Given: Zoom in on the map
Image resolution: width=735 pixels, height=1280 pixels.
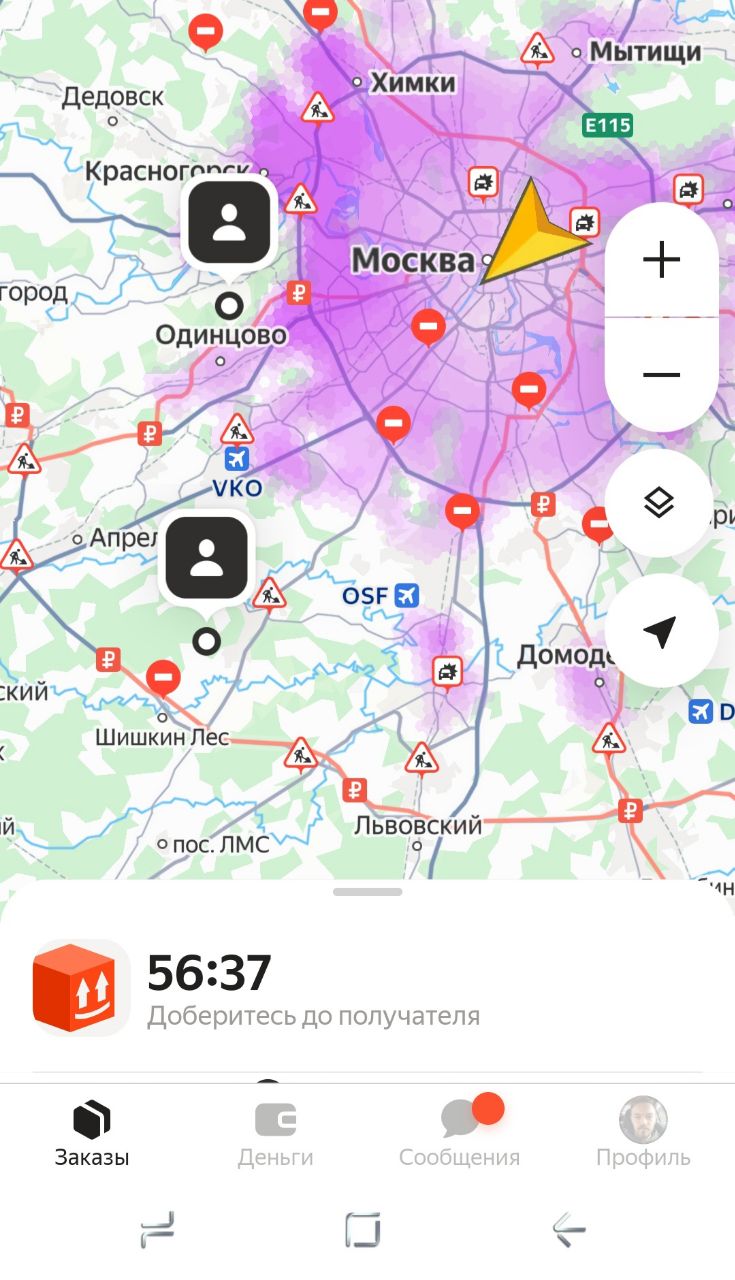Looking at the screenshot, I should pos(661,260).
